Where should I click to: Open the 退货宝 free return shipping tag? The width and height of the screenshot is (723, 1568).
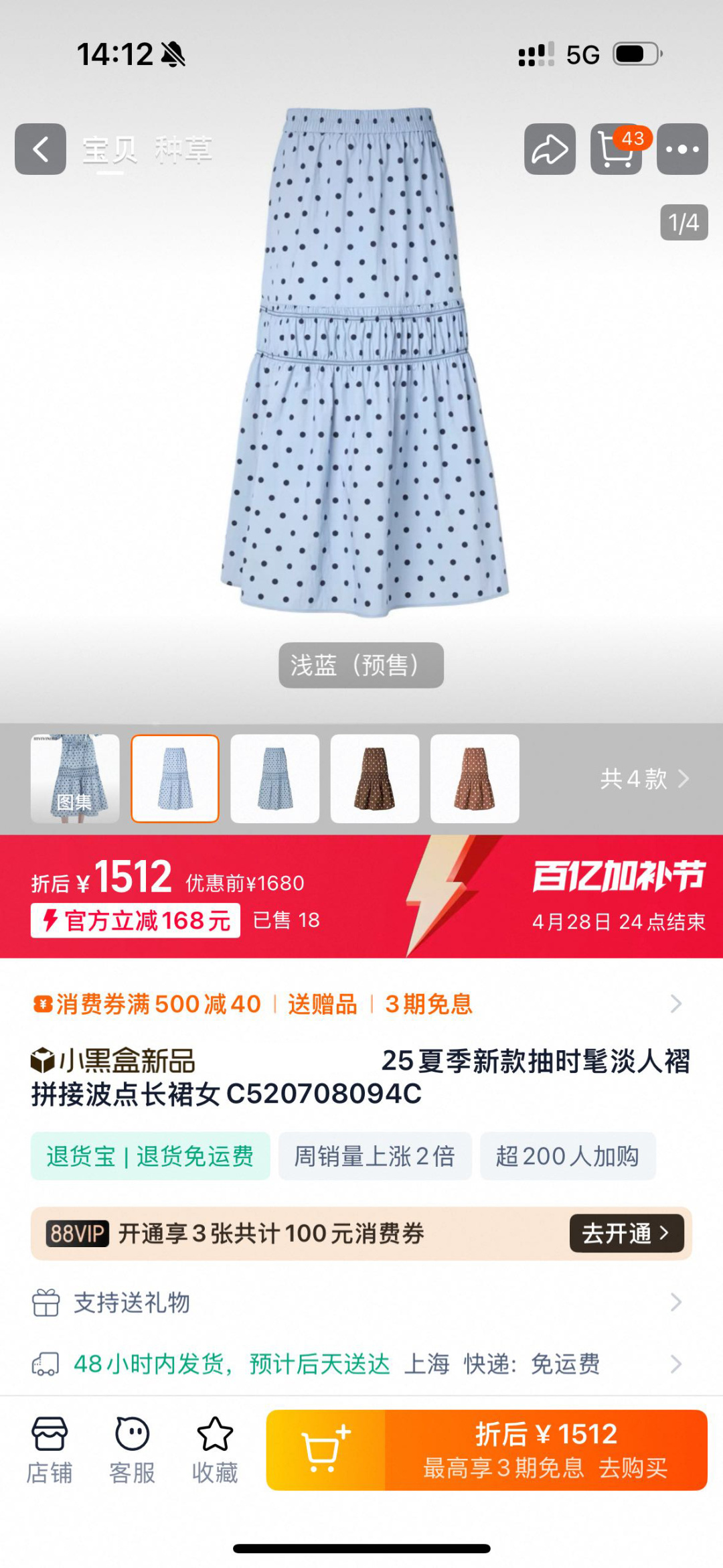tap(151, 1156)
